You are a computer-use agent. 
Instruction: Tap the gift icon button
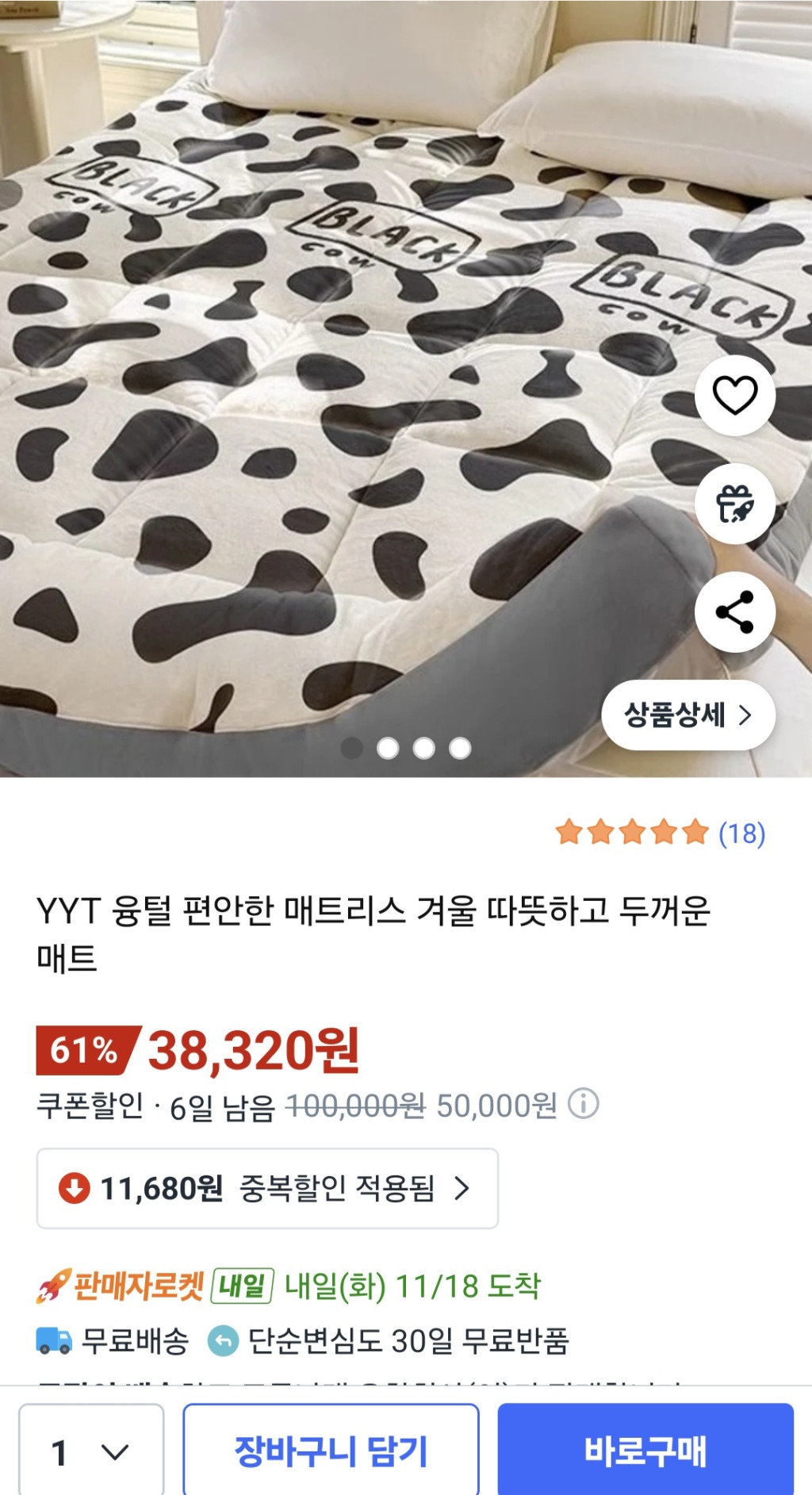tap(734, 504)
